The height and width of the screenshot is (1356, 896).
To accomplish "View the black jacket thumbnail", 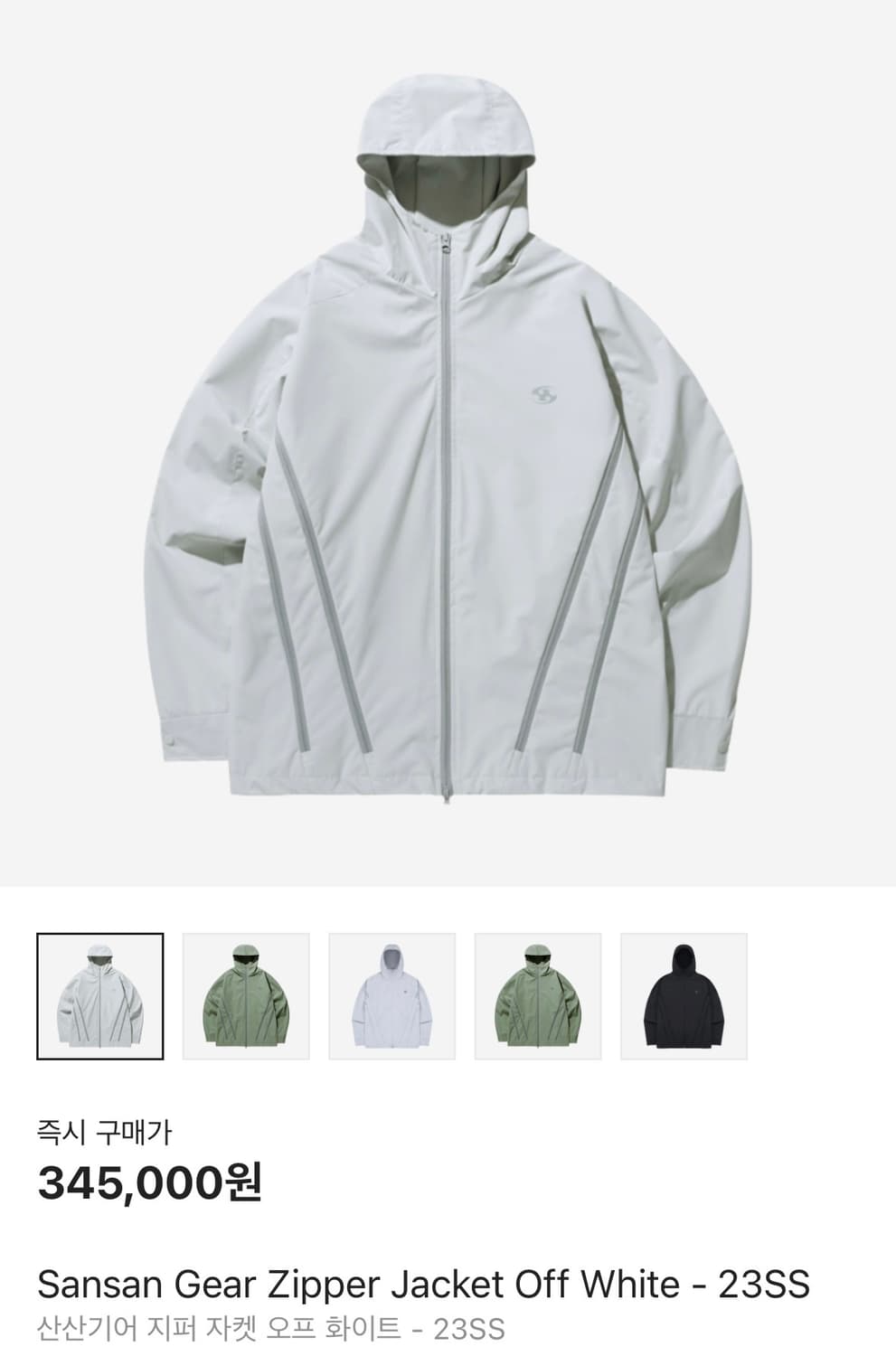I will tap(684, 995).
